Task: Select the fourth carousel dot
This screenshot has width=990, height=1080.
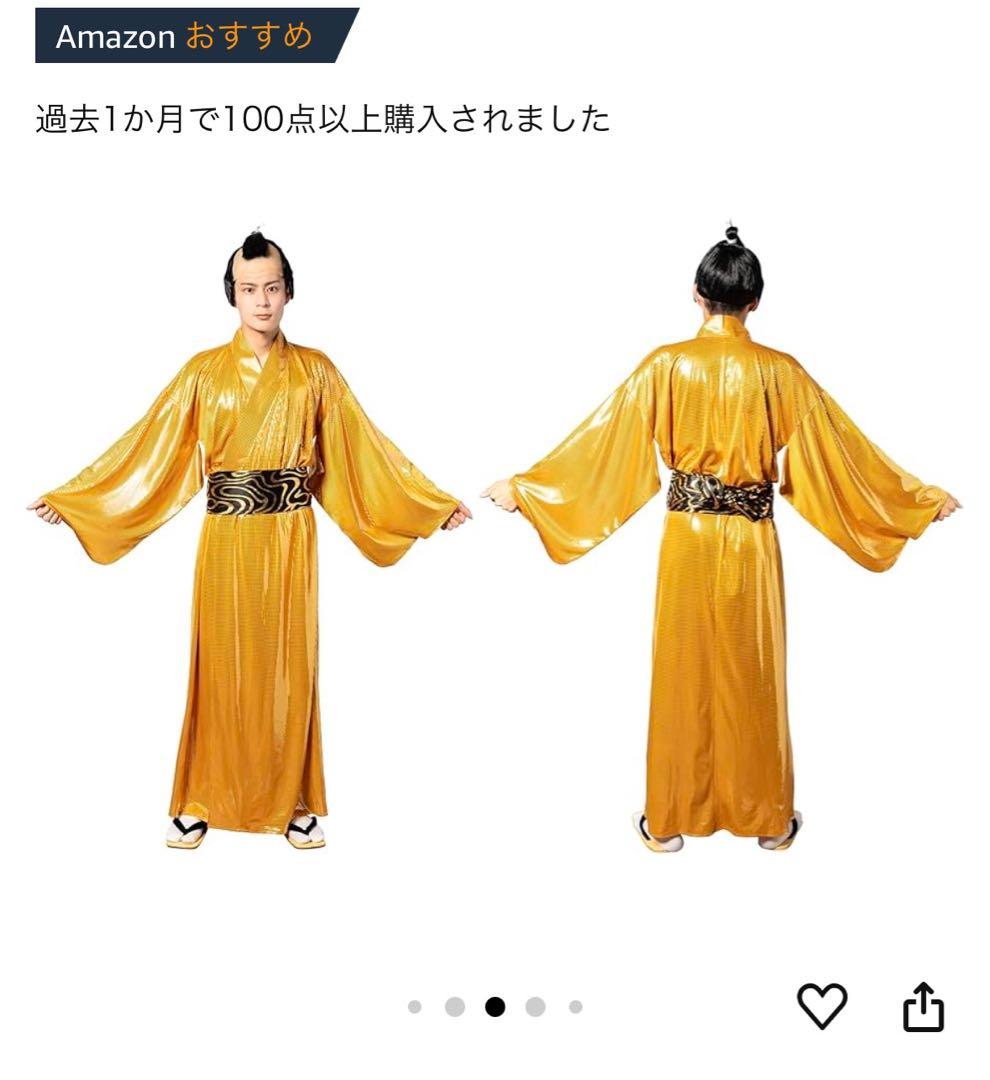Action: click(x=535, y=1005)
